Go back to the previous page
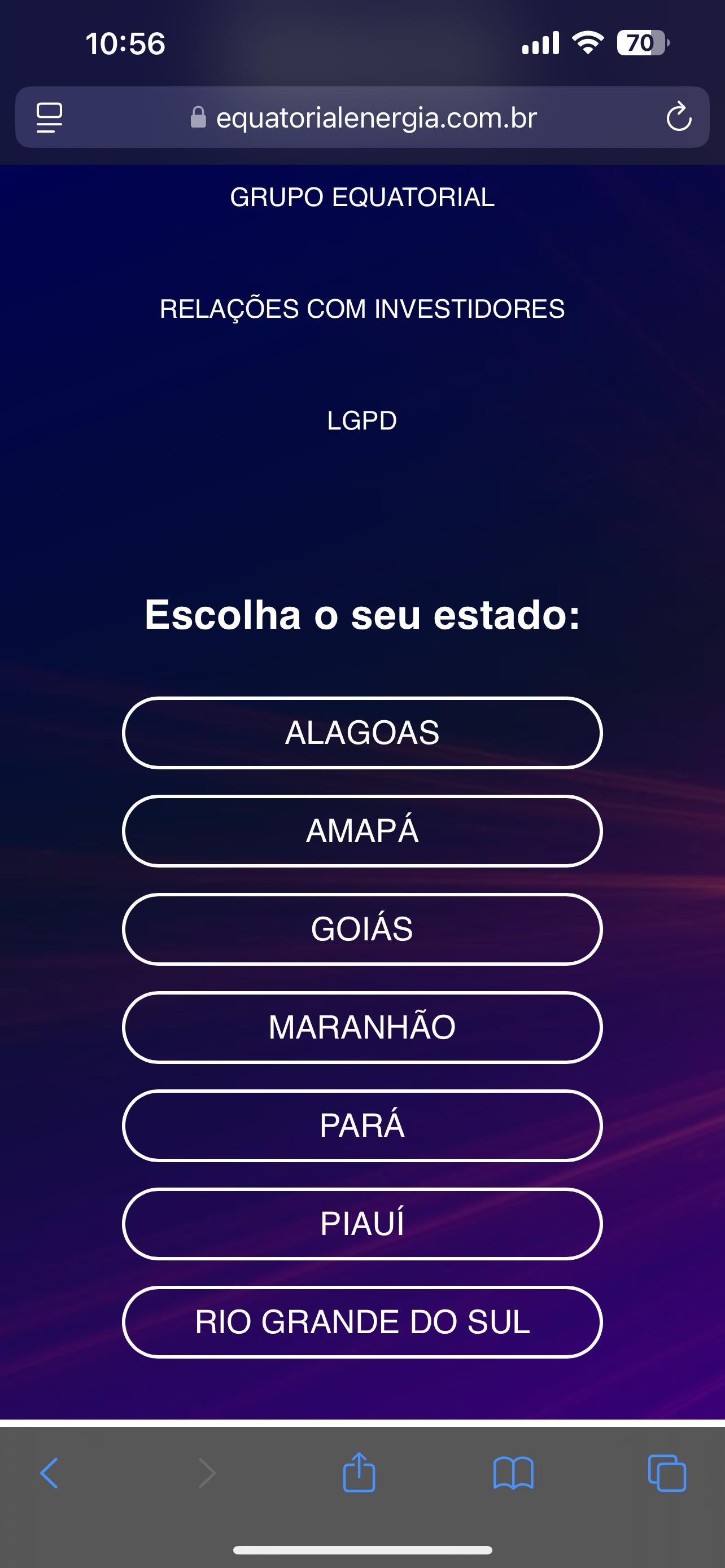The width and height of the screenshot is (725, 1568). point(49,1474)
